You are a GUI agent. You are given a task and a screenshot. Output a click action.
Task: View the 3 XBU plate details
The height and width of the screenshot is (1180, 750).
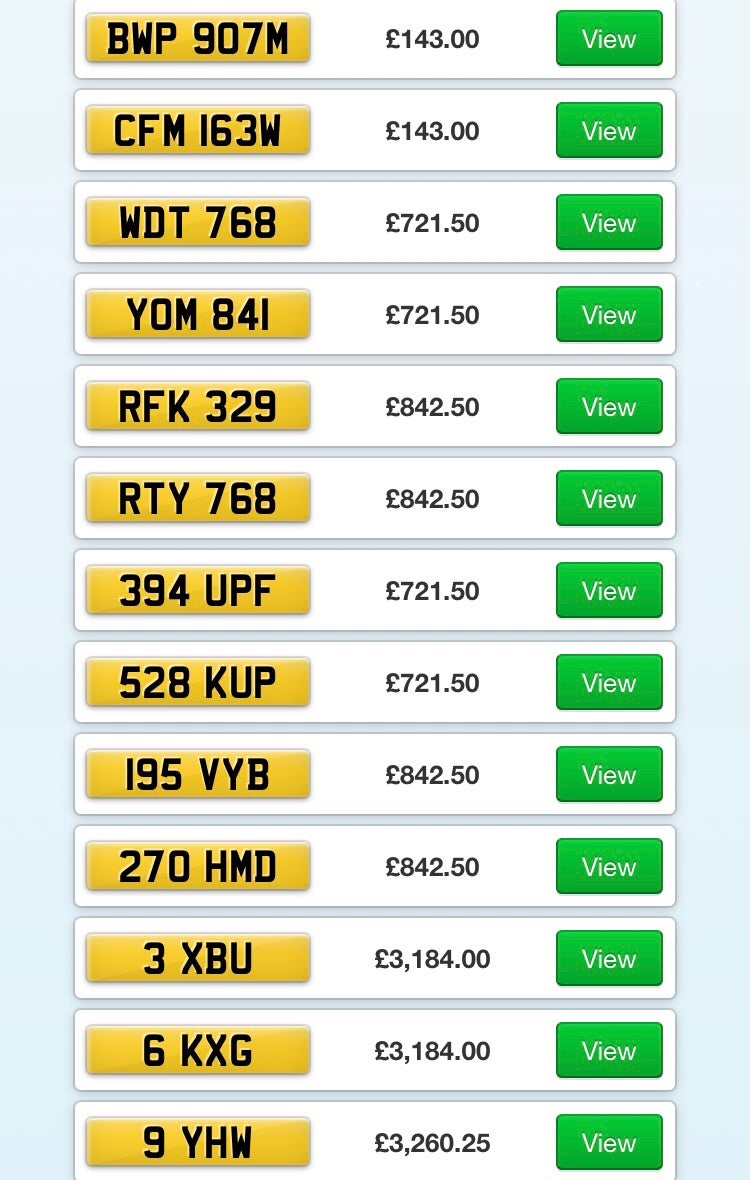(x=609, y=959)
